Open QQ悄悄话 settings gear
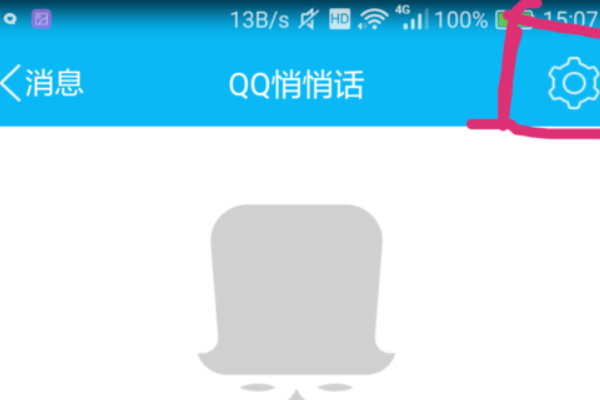The image size is (600, 400). (572, 84)
